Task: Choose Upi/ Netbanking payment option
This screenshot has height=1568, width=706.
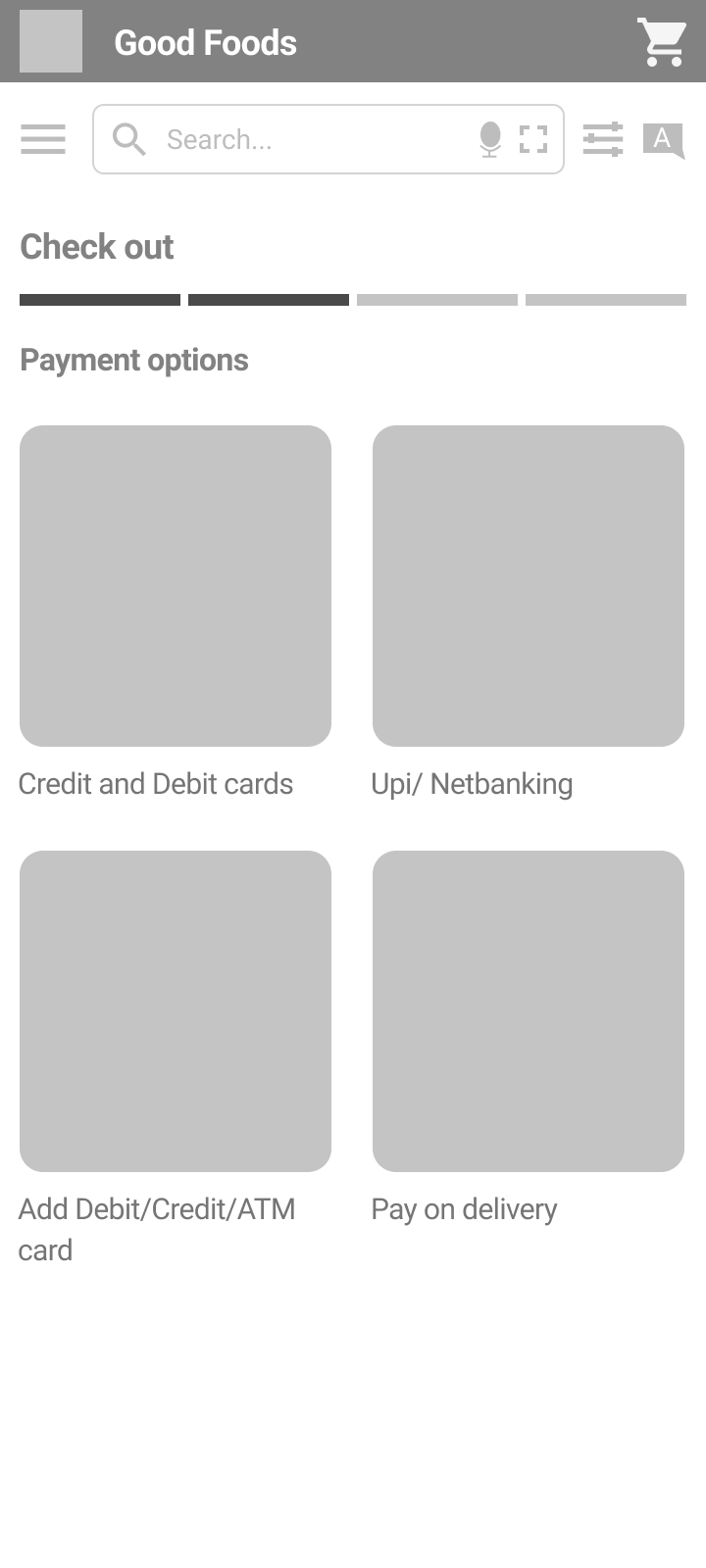Action: (529, 585)
